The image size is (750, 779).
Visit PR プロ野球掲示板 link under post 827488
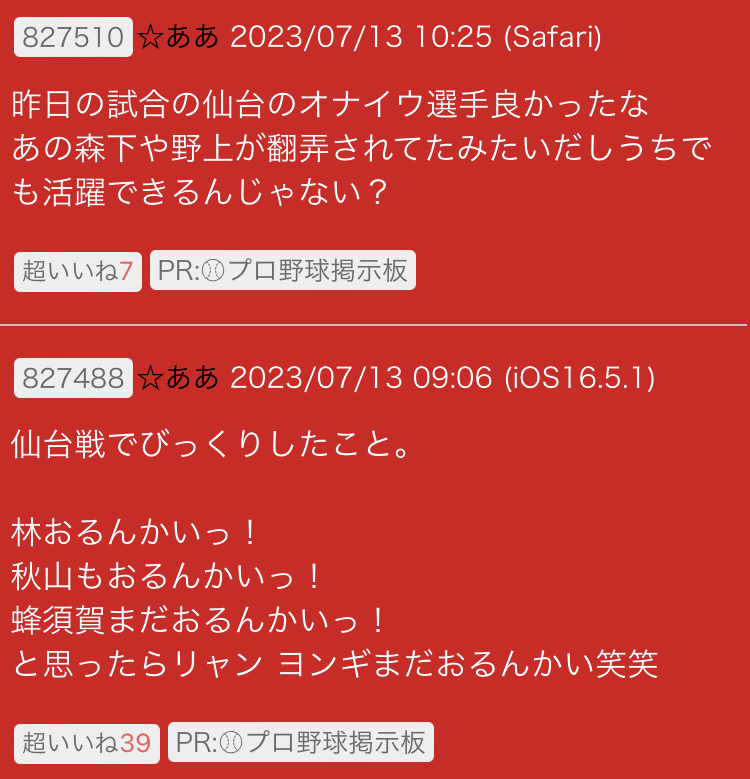point(301,742)
